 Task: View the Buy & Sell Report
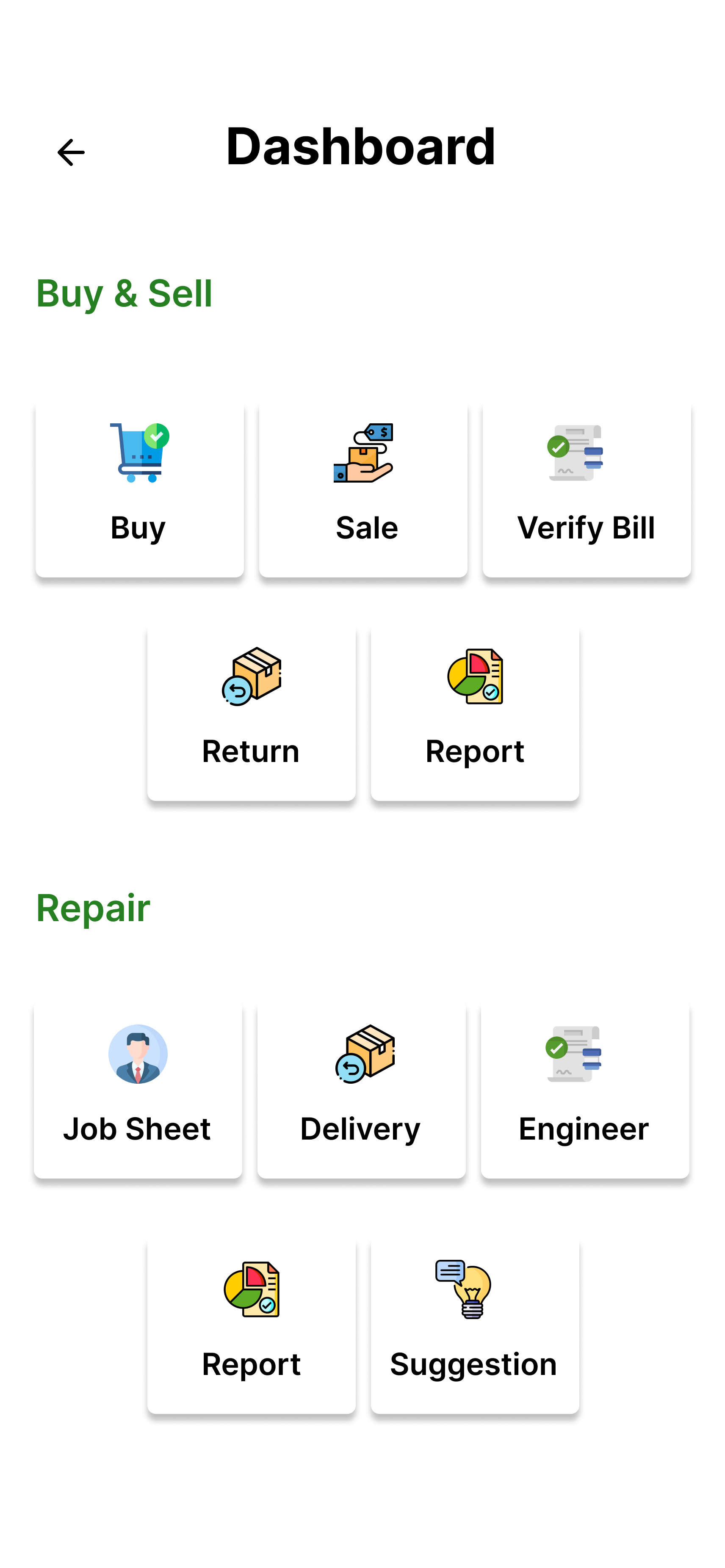click(475, 712)
